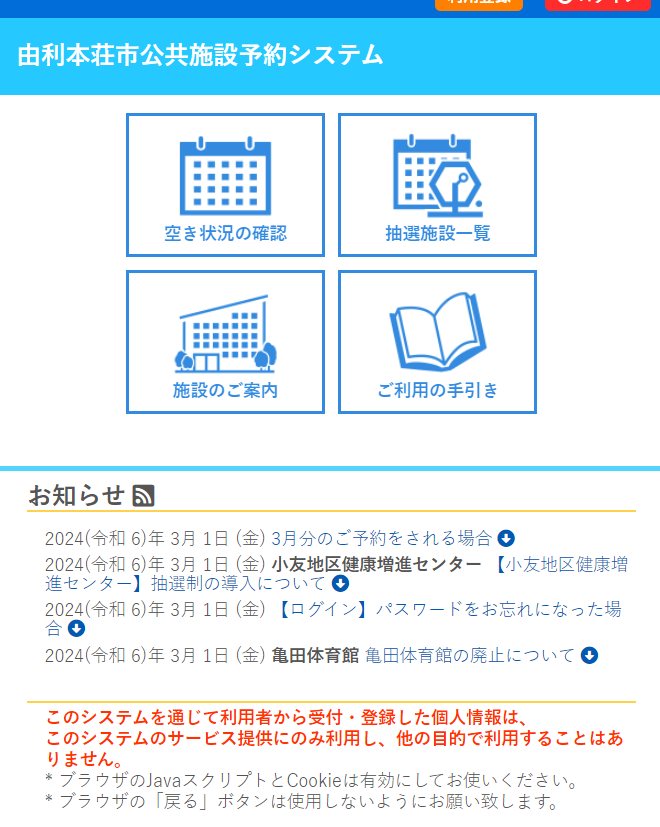Go to 由利本荘市公共施設予約システム home title

(200, 55)
